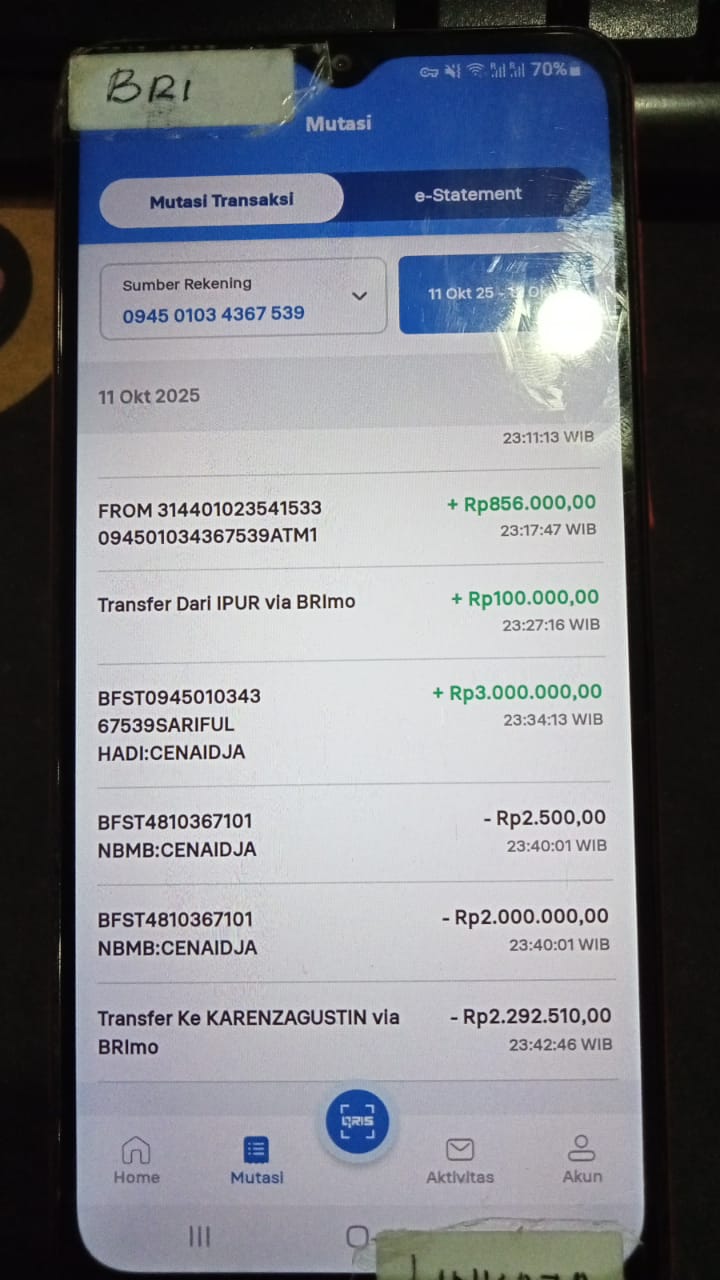
Task: Open the QRIS scanner button
Action: (358, 1121)
